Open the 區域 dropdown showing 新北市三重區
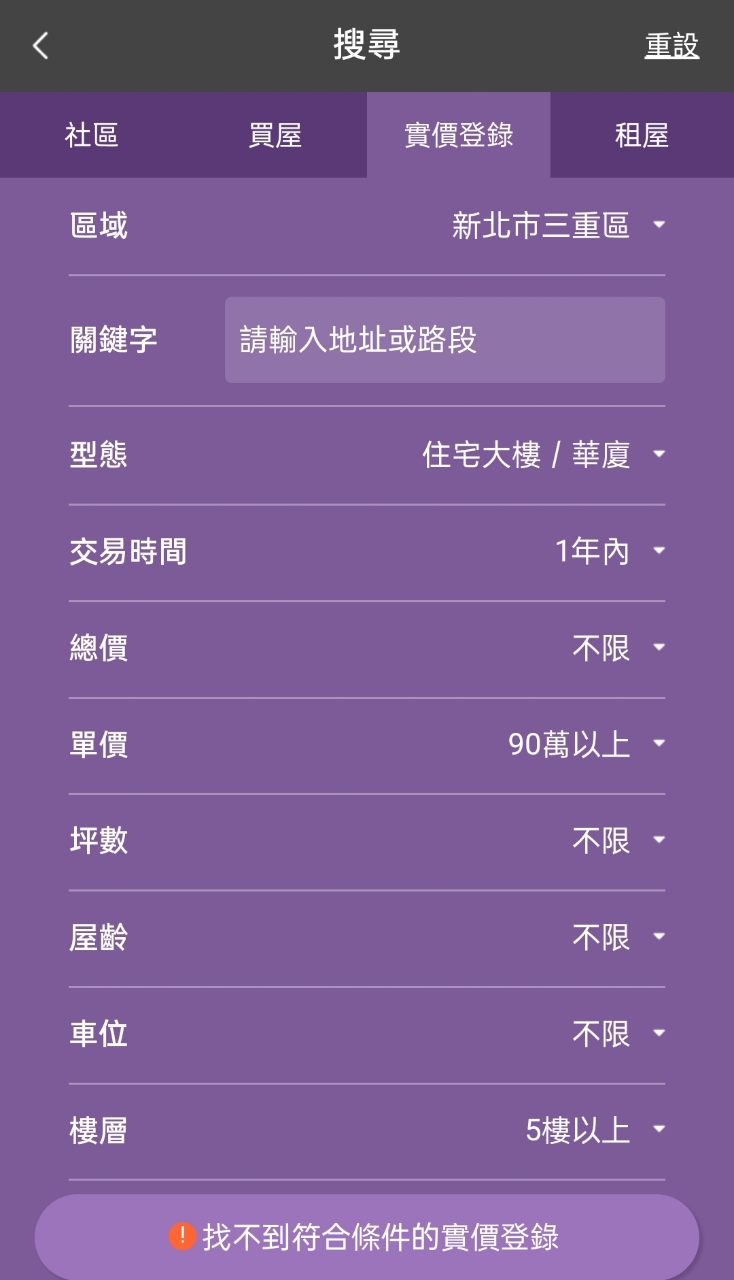734x1280 pixels. [x=557, y=226]
